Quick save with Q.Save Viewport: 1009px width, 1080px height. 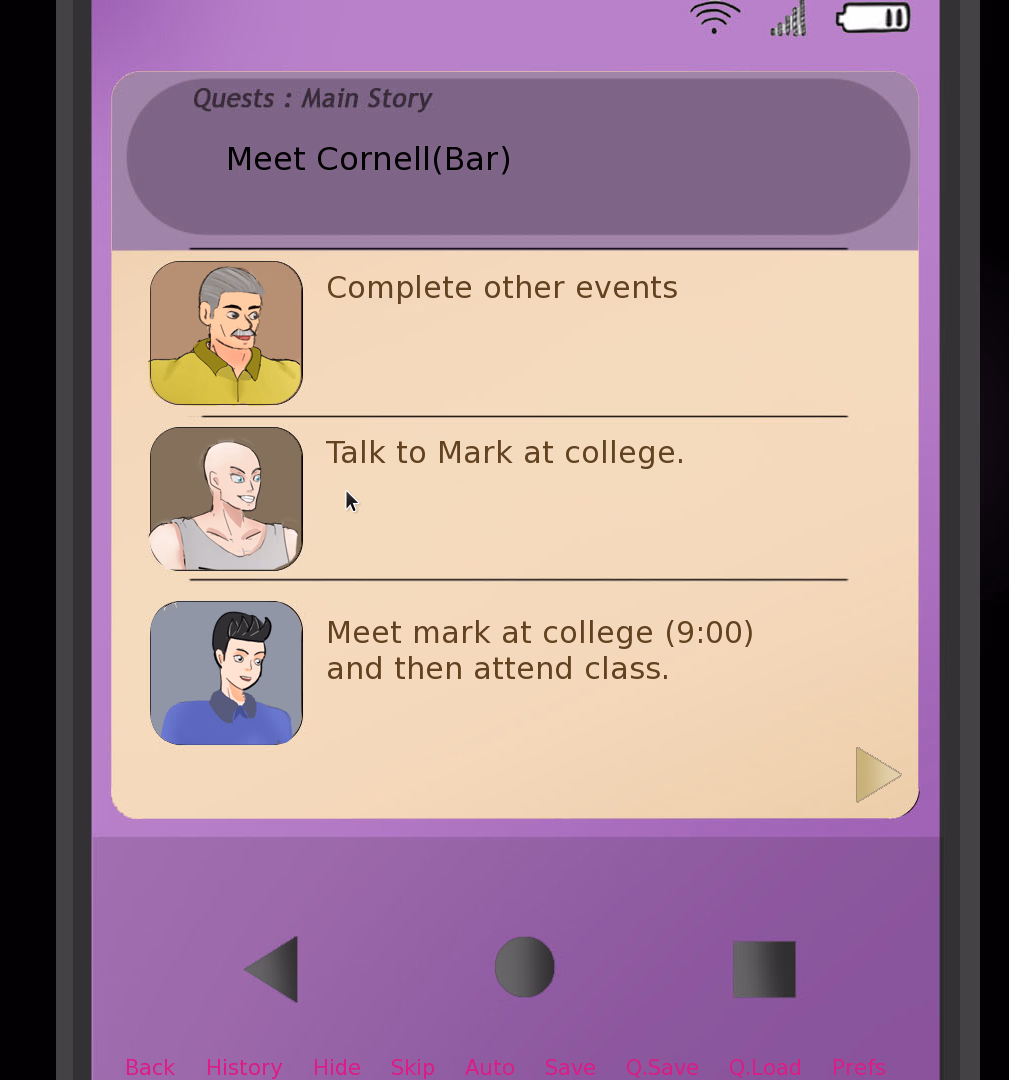[x=662, y=1067]
